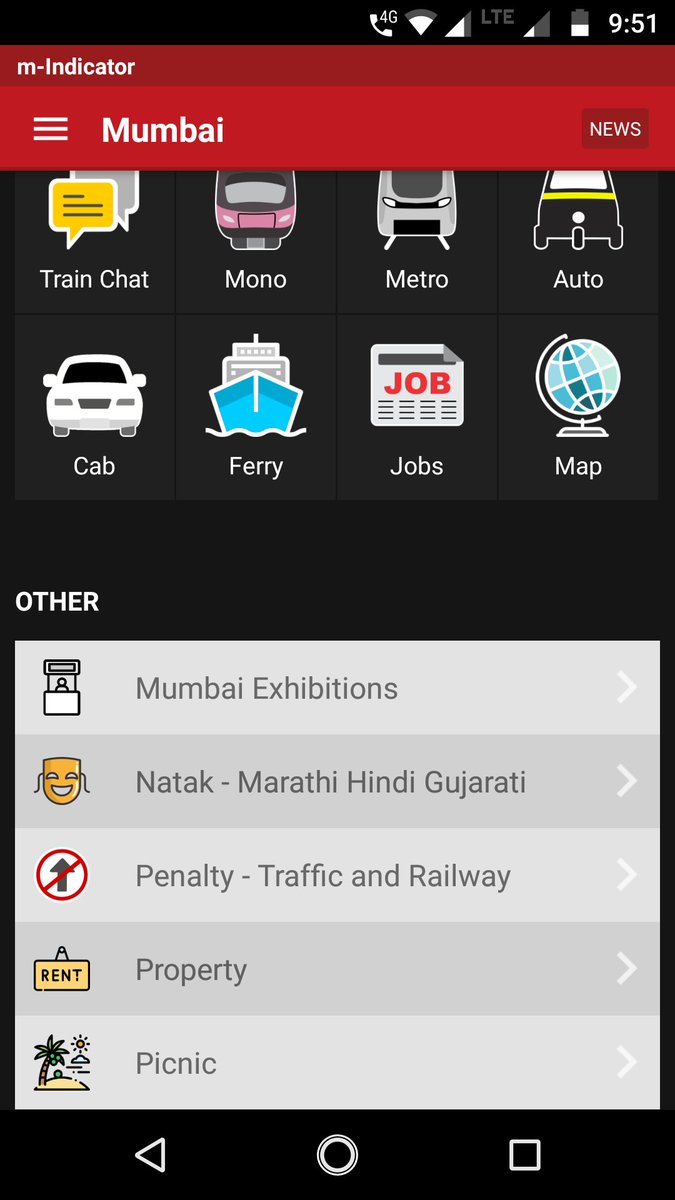Viewport: 675px width, 1200px height.
Task: Open the Jobs tile
Action: click(417, 408)
